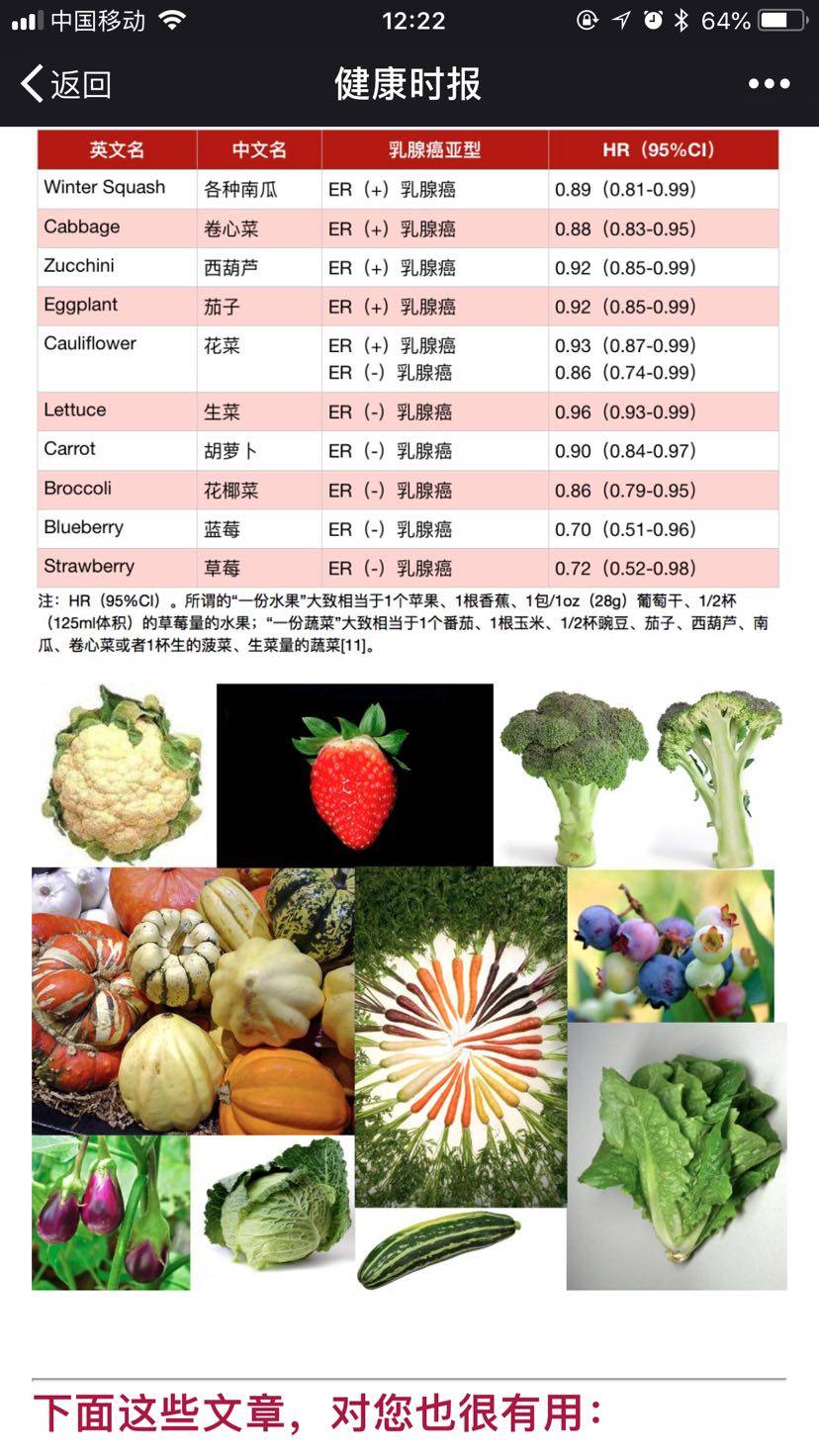Open the breast cancer vegetable table image
The image size is (819, 1456).
pyautogui.click(x=408, y=393)
